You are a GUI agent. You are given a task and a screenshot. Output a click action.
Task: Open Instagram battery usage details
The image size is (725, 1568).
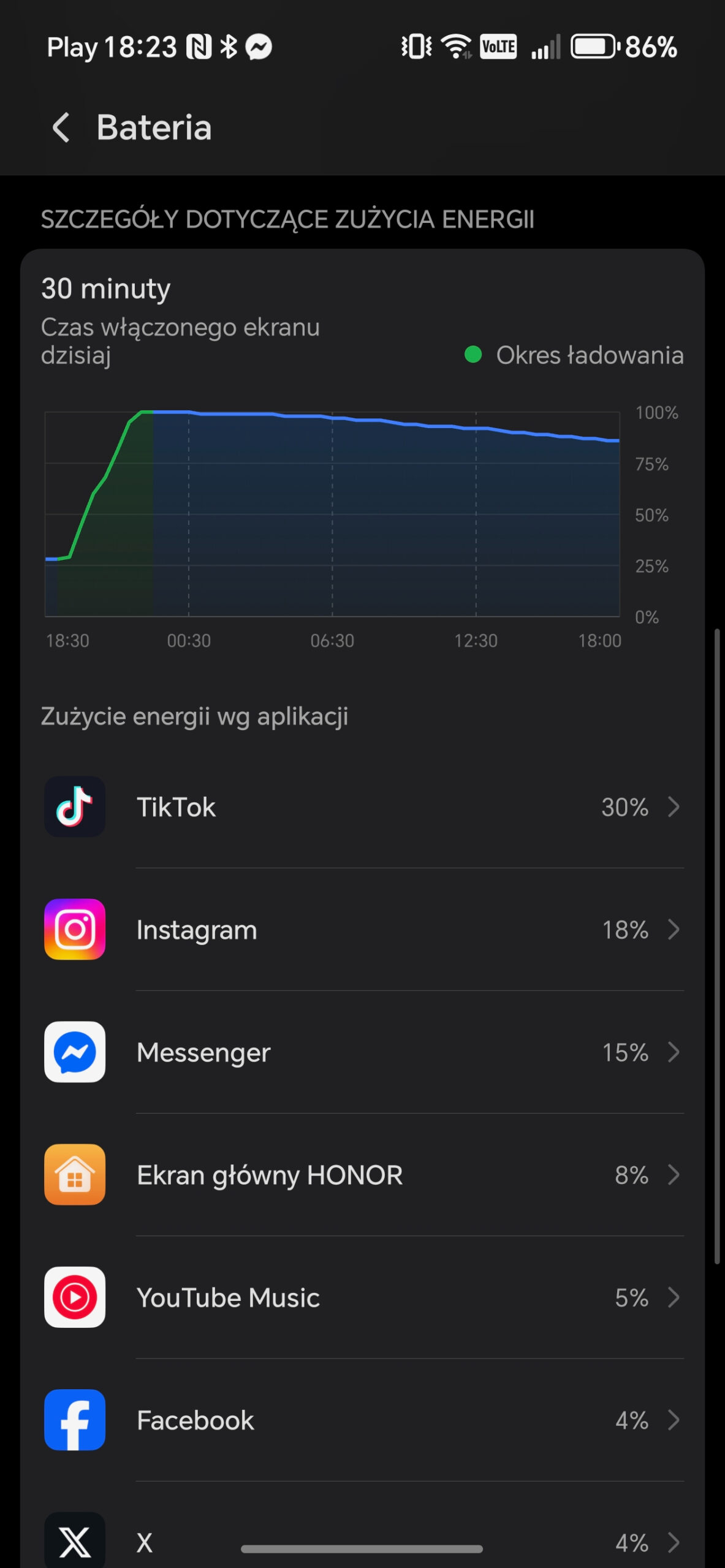point(363,930)
